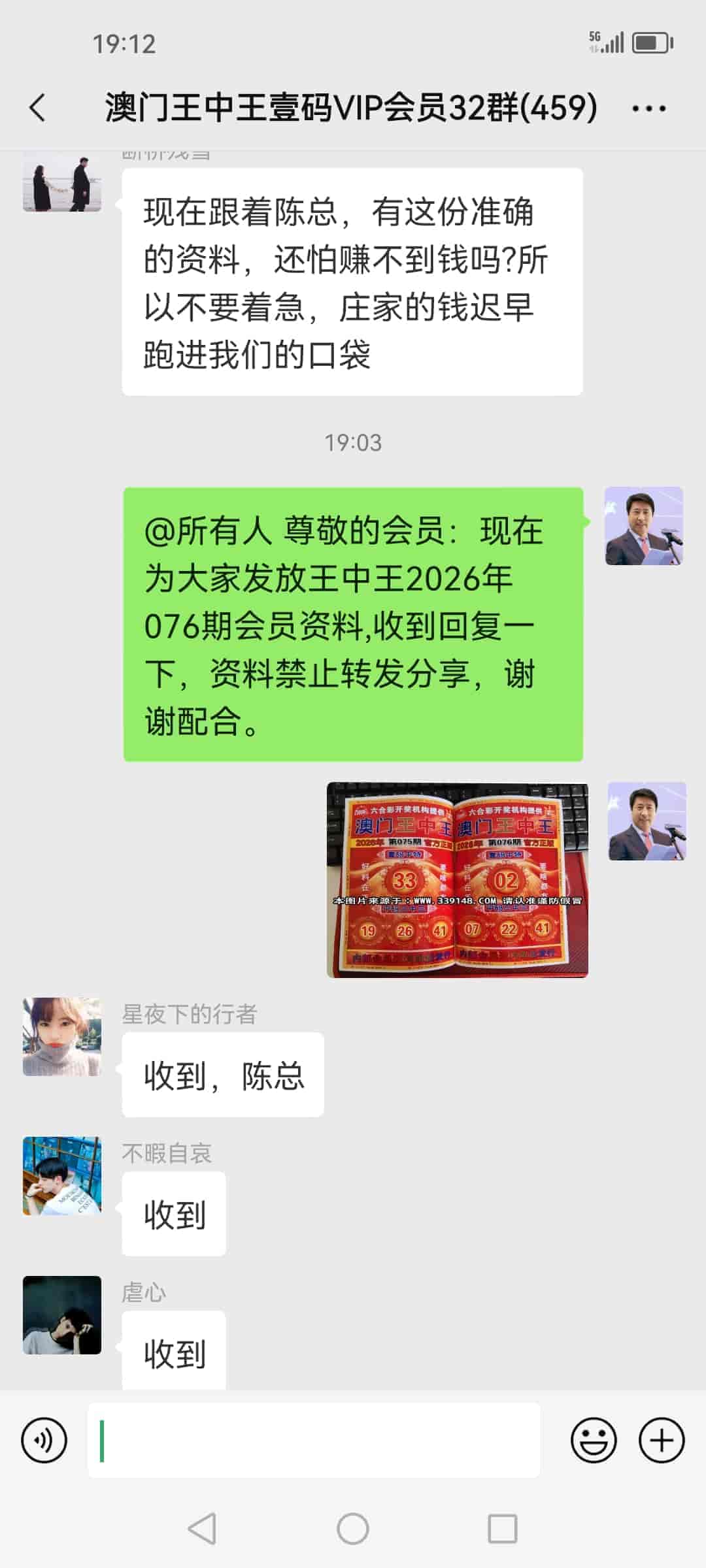Screen dimensions: 706x1568
Task: Go back from the group chat
Action: click(38, 108)
